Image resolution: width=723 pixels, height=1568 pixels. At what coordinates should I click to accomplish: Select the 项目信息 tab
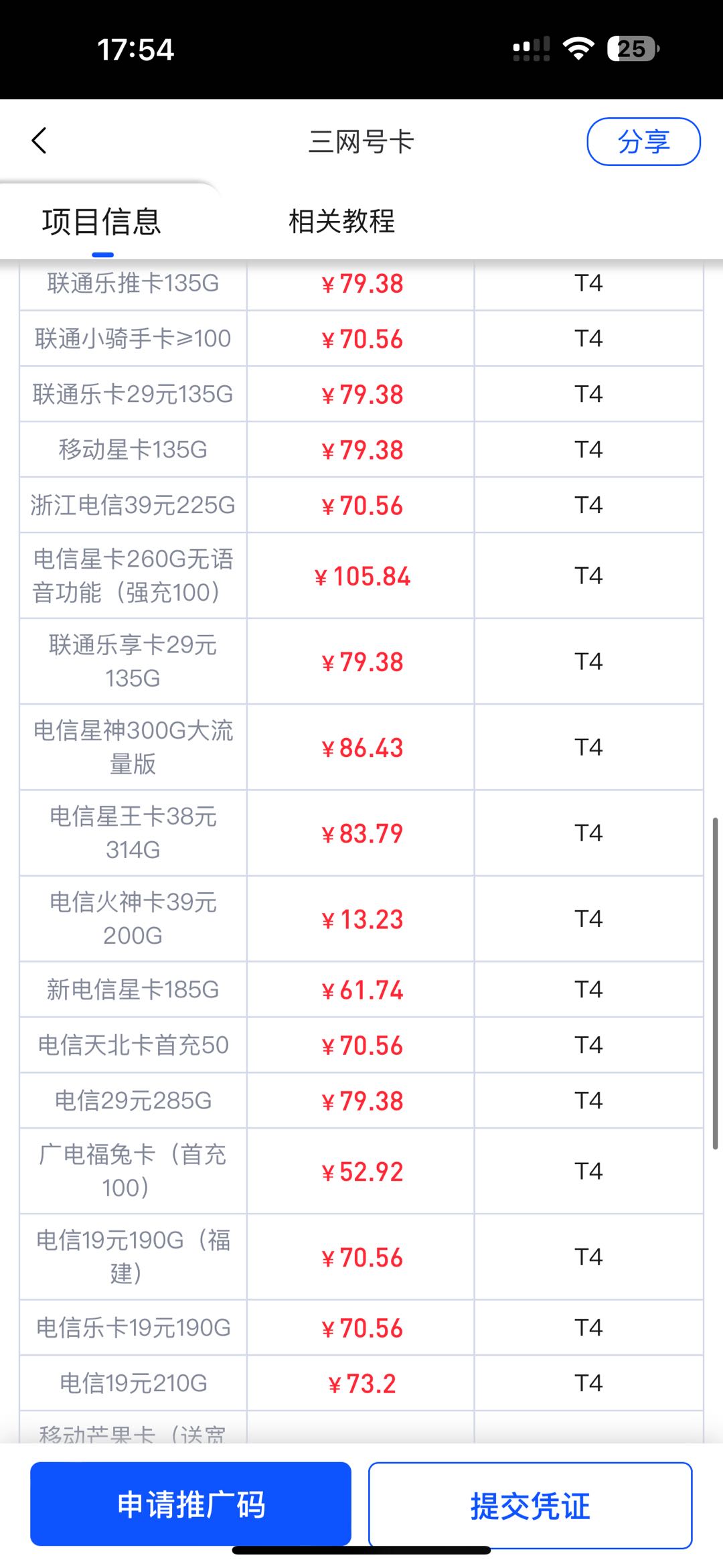tap(102, 222)
